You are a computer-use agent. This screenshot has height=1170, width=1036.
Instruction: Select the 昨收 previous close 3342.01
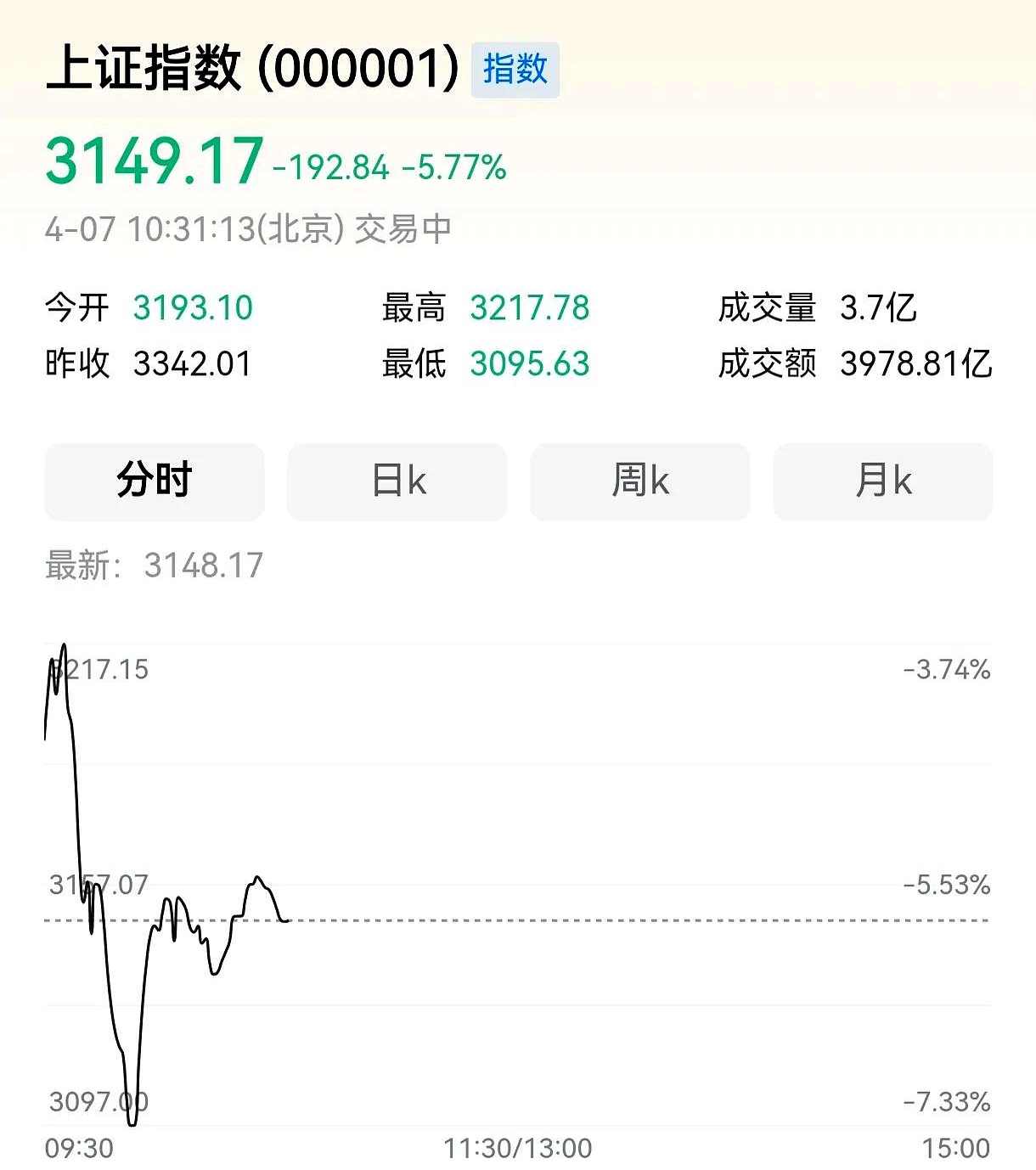(x=193, y=363)
